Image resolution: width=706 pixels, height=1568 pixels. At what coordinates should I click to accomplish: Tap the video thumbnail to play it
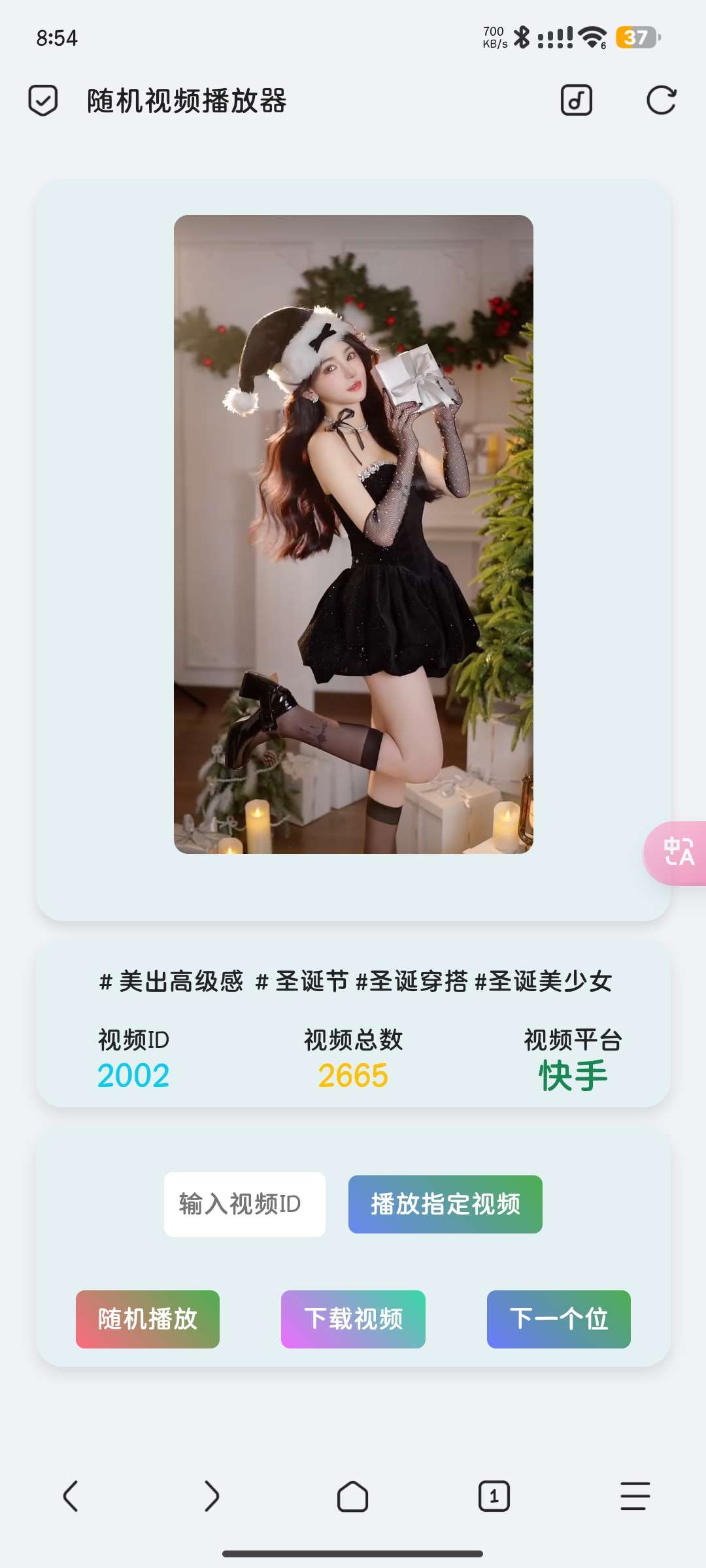(x=352, y=536)
